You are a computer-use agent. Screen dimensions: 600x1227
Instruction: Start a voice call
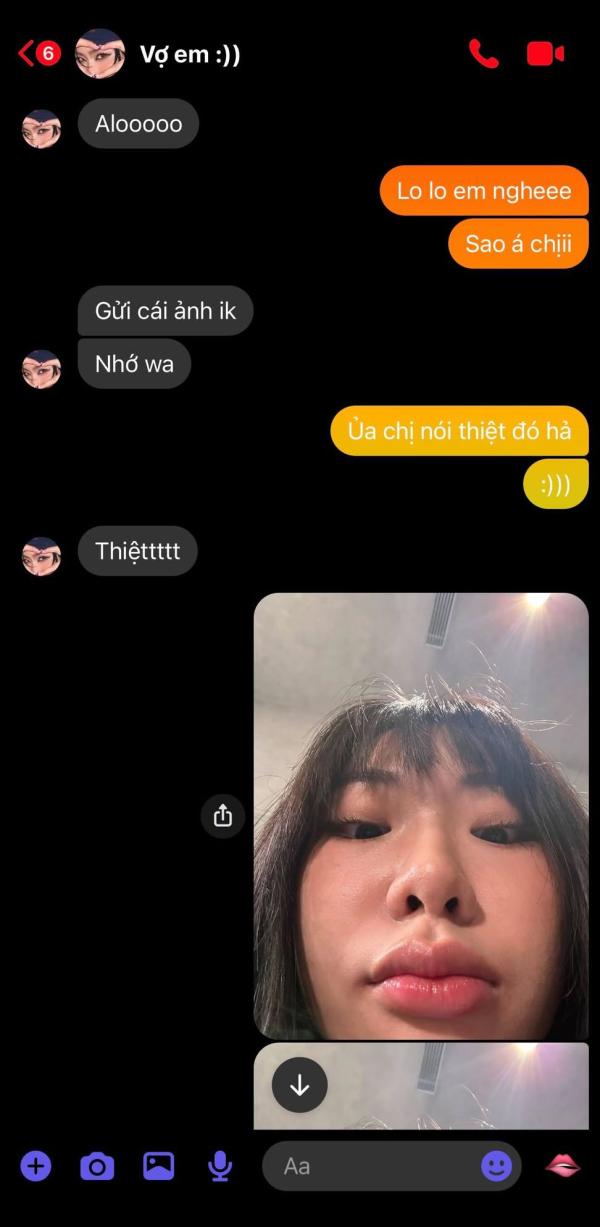coord(484,54)
